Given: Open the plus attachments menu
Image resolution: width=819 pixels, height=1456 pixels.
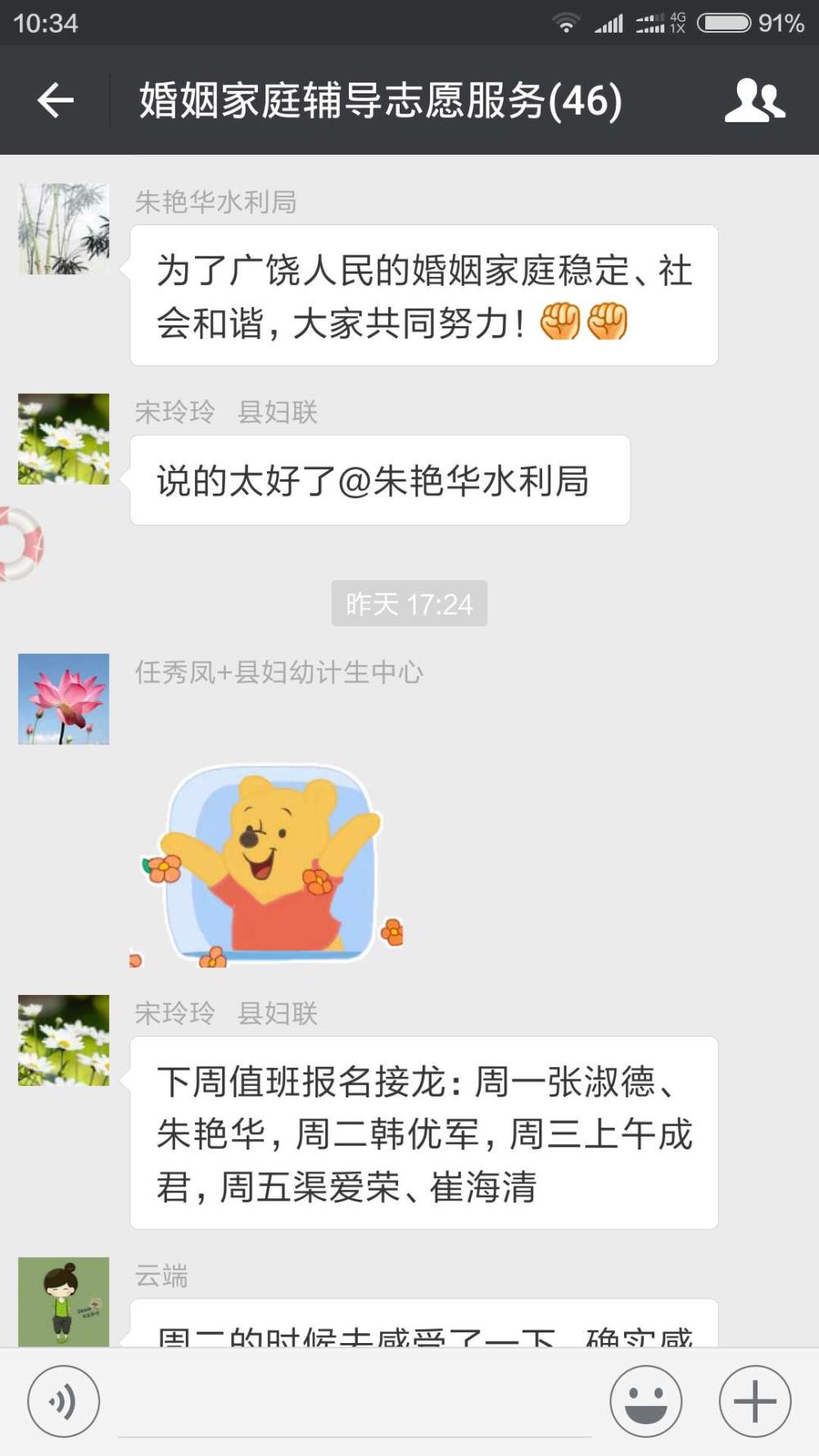Looking at the screenshot, I should tap(755, 1401).
